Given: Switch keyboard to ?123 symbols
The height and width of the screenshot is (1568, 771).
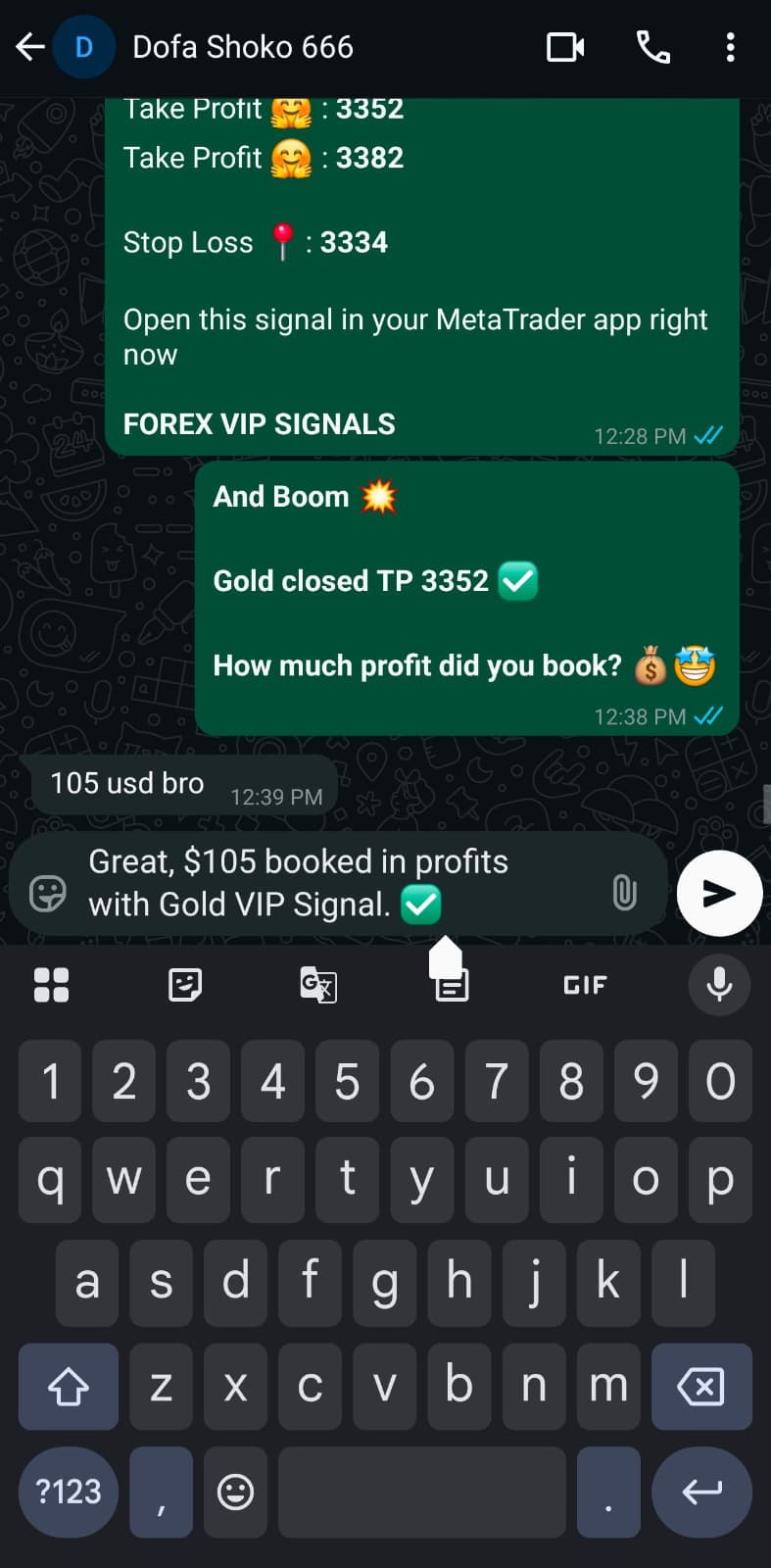Looking at the screenshot, I should tap(69, 1492).
